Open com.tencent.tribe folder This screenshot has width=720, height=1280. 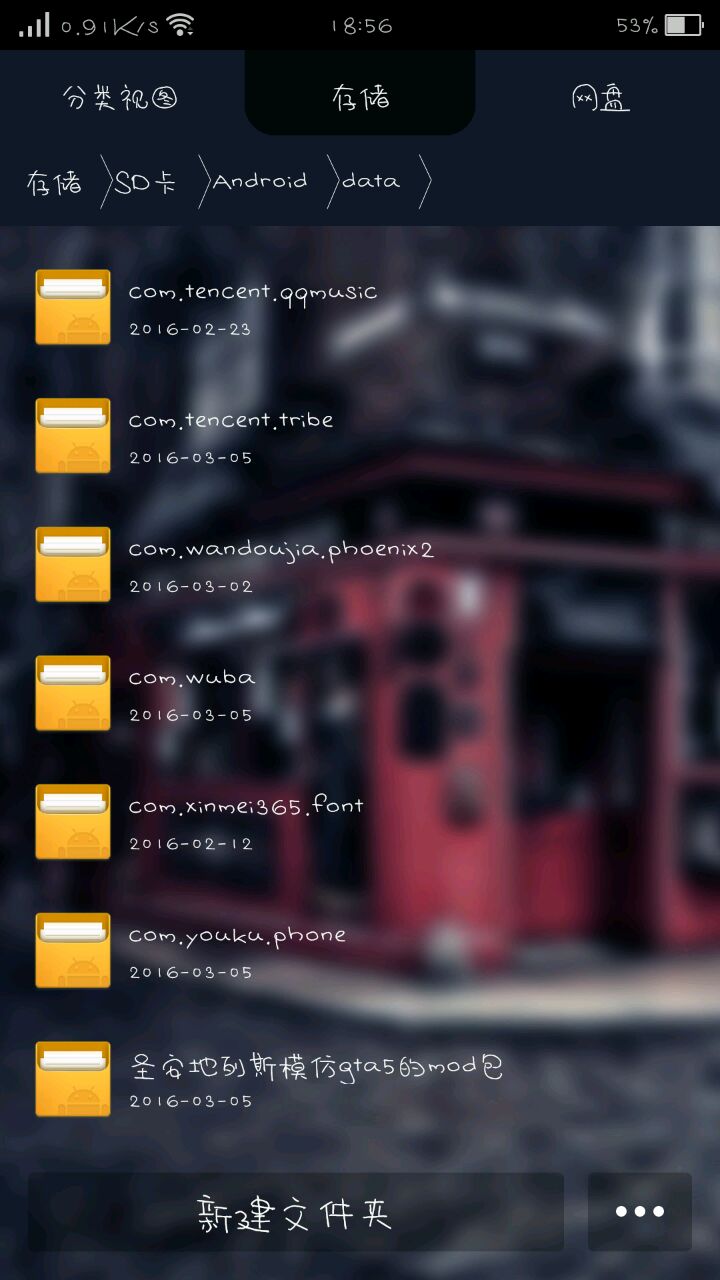point(230,436)
